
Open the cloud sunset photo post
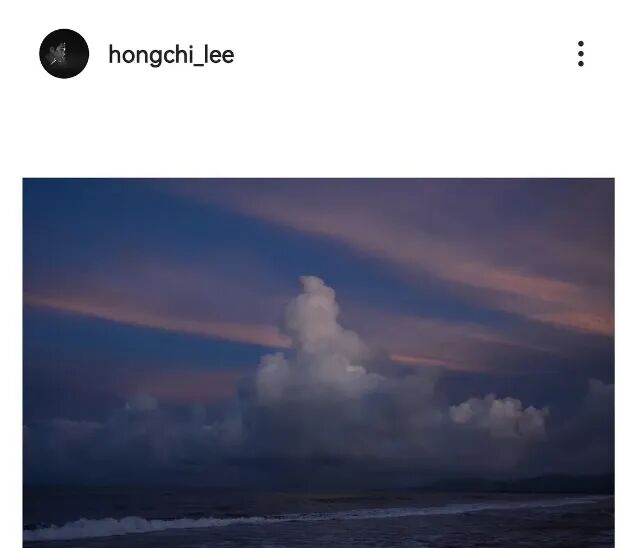[318, 362]
